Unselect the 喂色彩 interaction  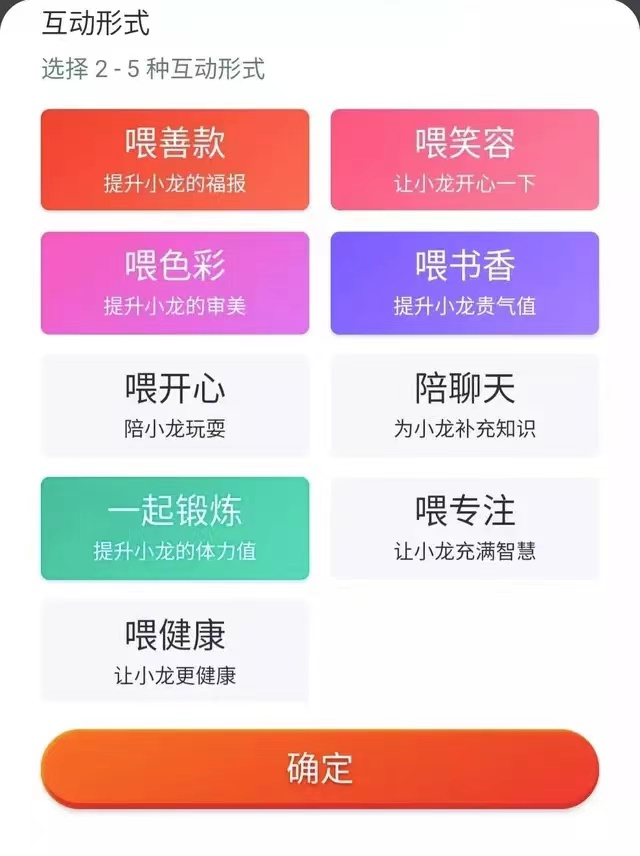[175, 283]
